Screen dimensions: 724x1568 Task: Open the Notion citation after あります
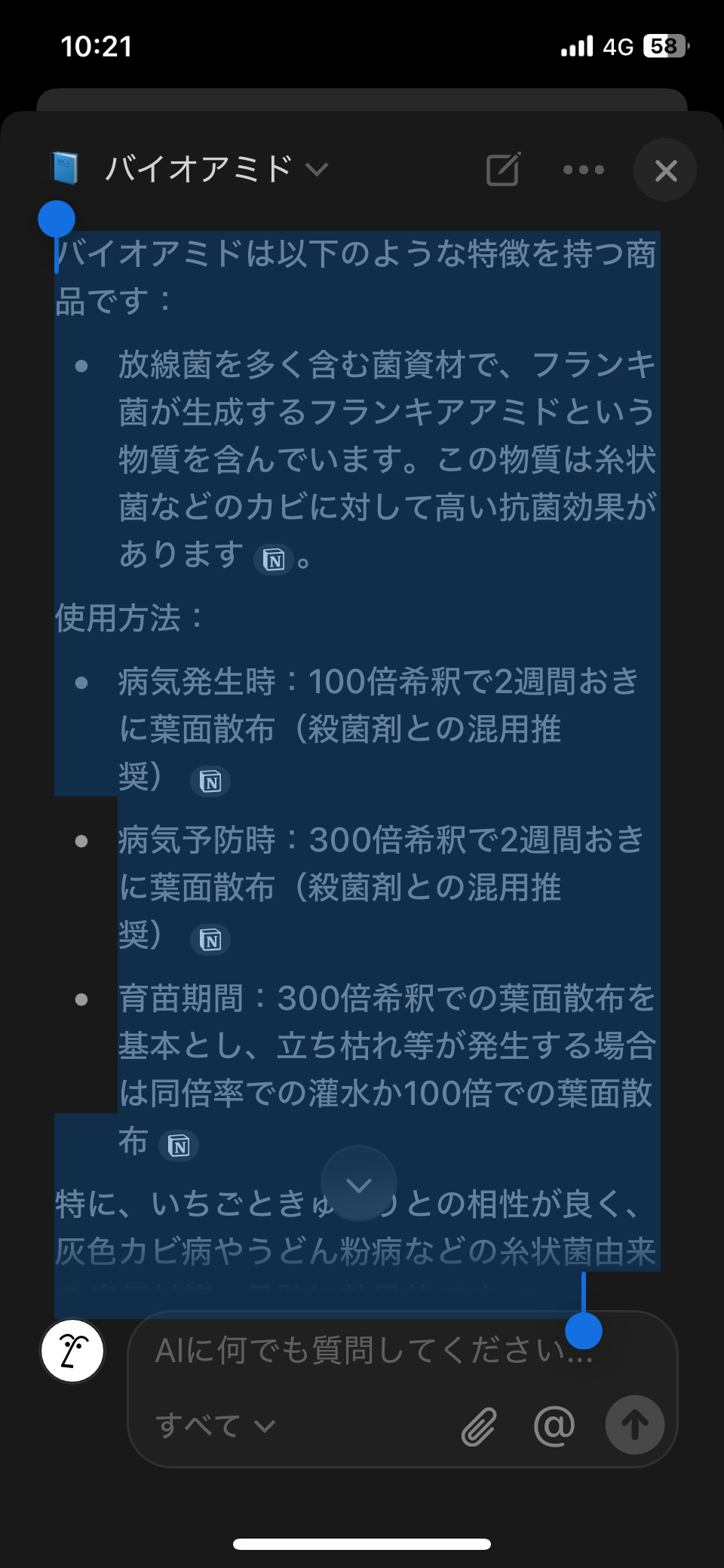point(274,560)
